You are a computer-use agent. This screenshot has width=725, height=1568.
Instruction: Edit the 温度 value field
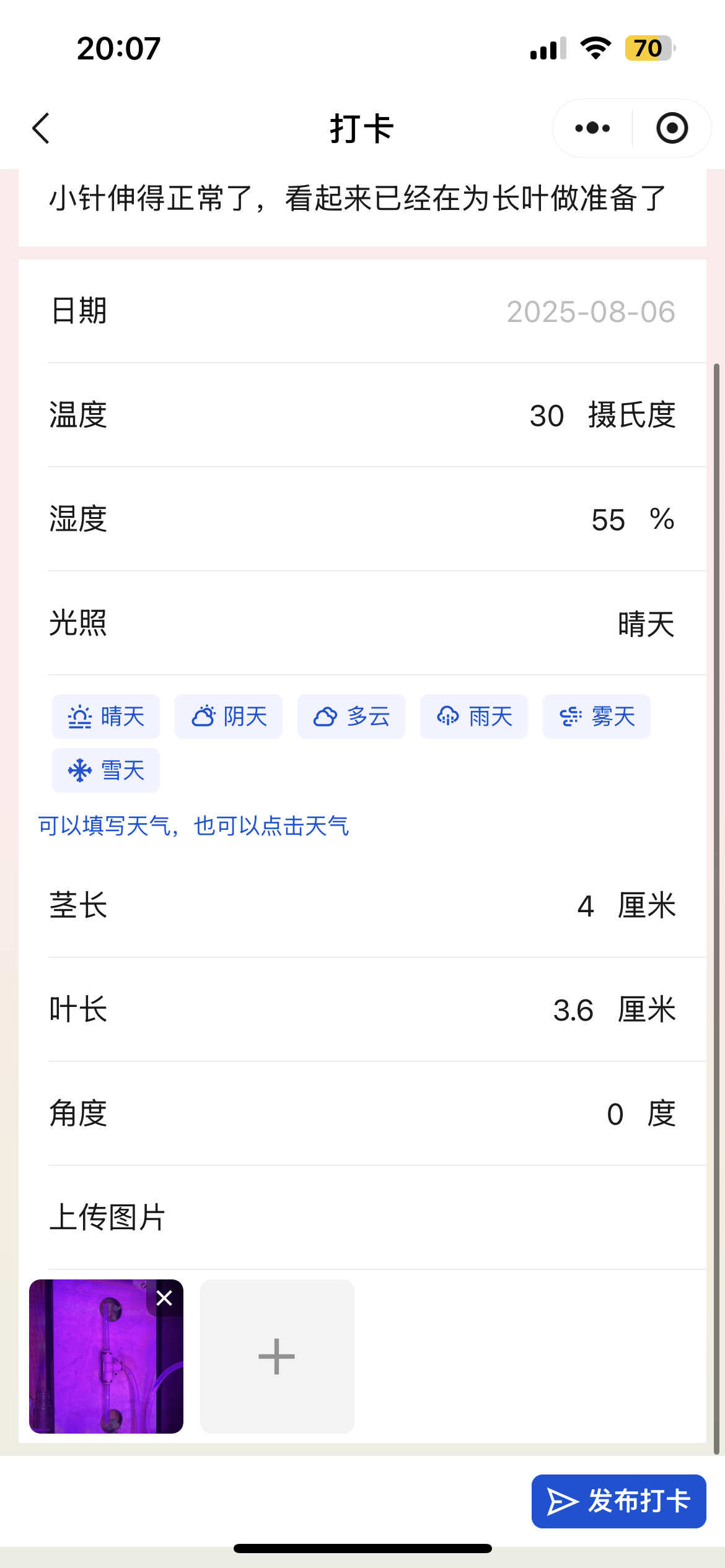tap(547, 415)
